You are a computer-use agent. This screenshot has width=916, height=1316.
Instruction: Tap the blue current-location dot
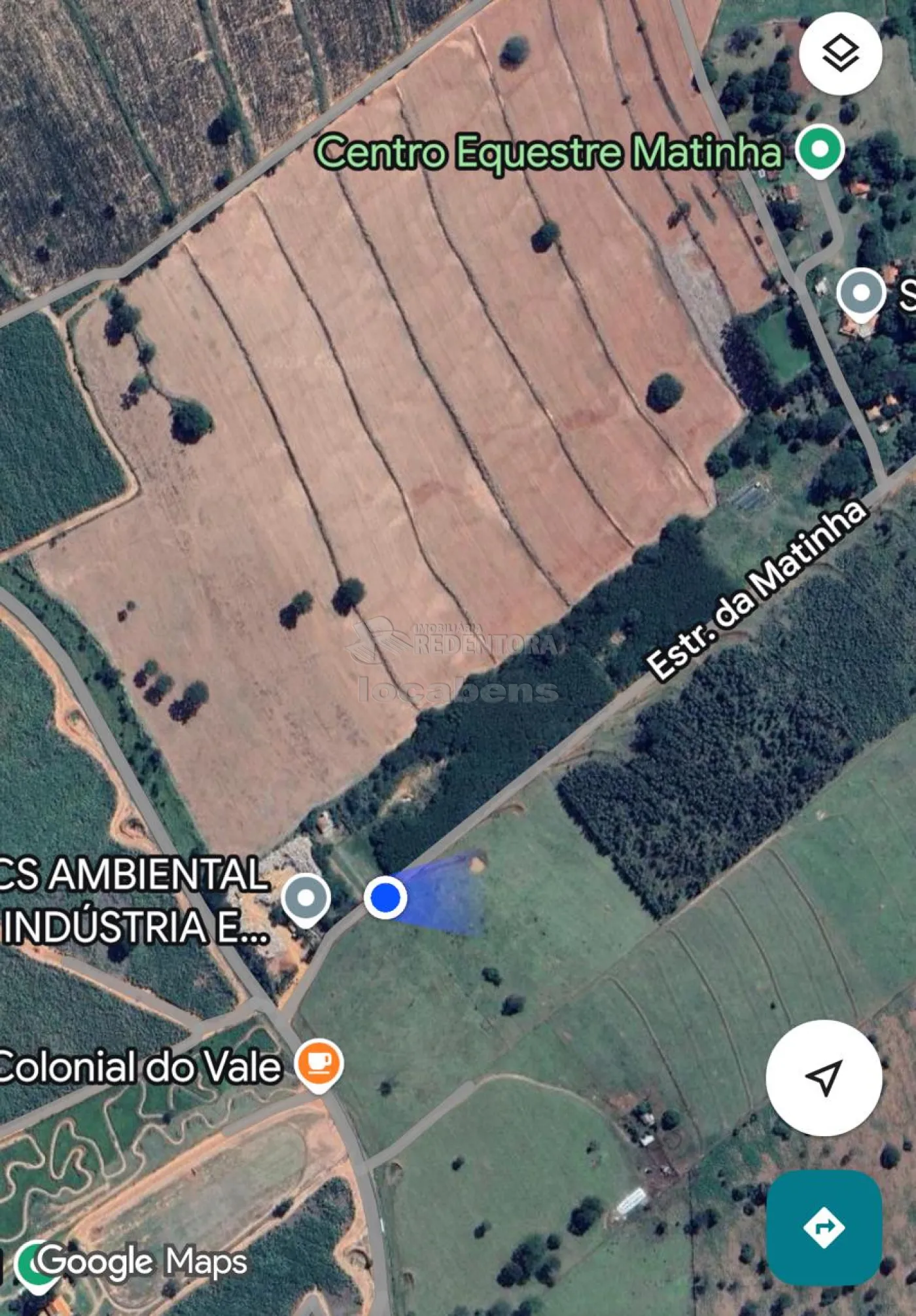point(386,897)
